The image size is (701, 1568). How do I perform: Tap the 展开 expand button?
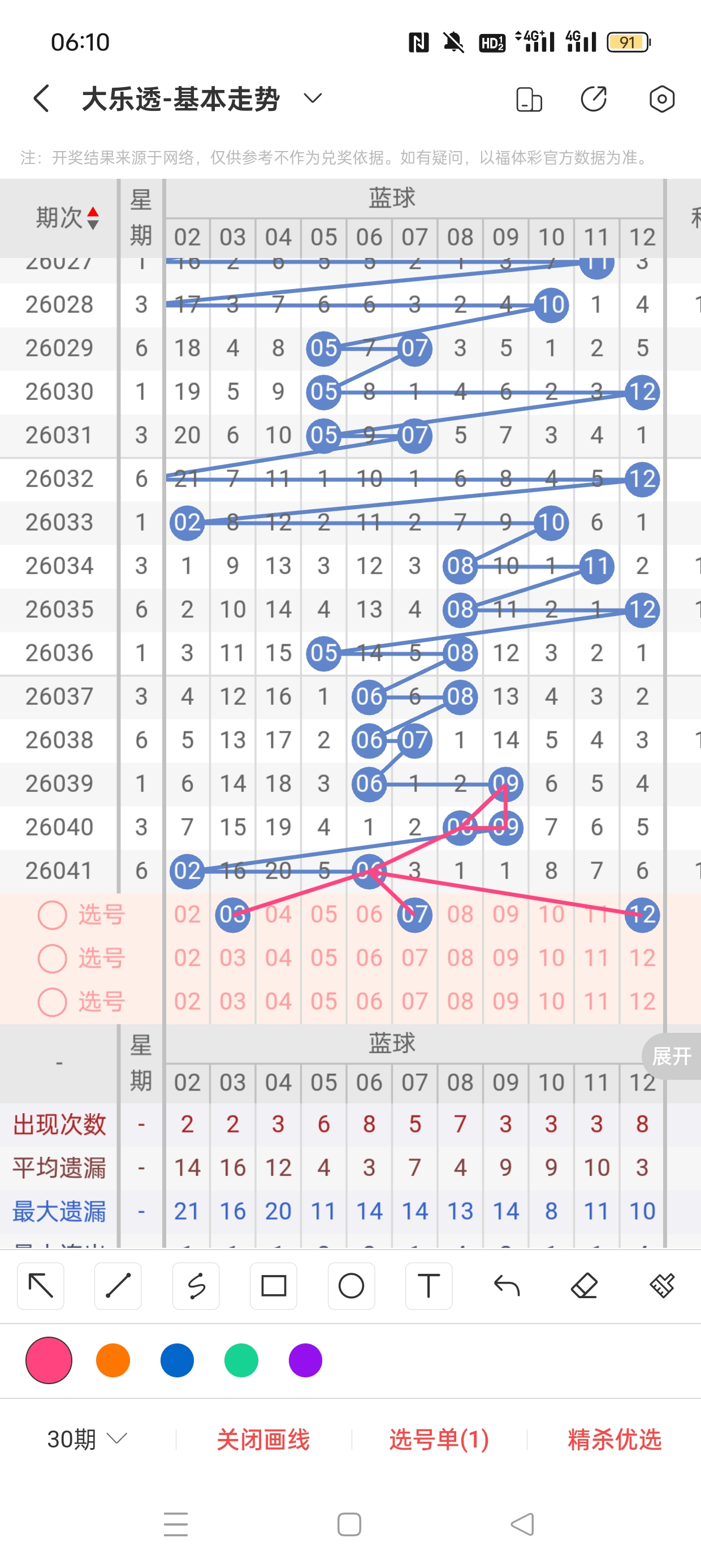671,1056
